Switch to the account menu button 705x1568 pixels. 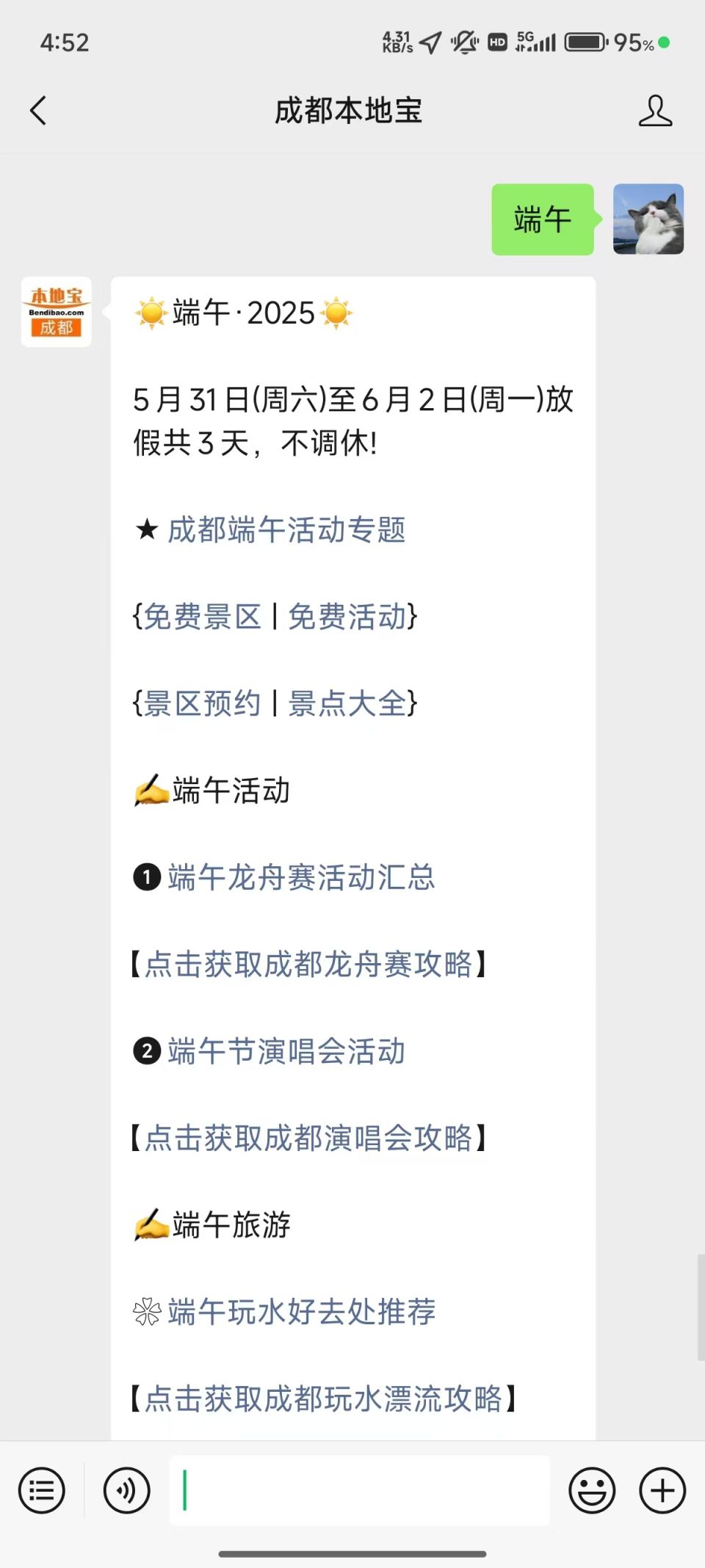[x=42, y=1490]
